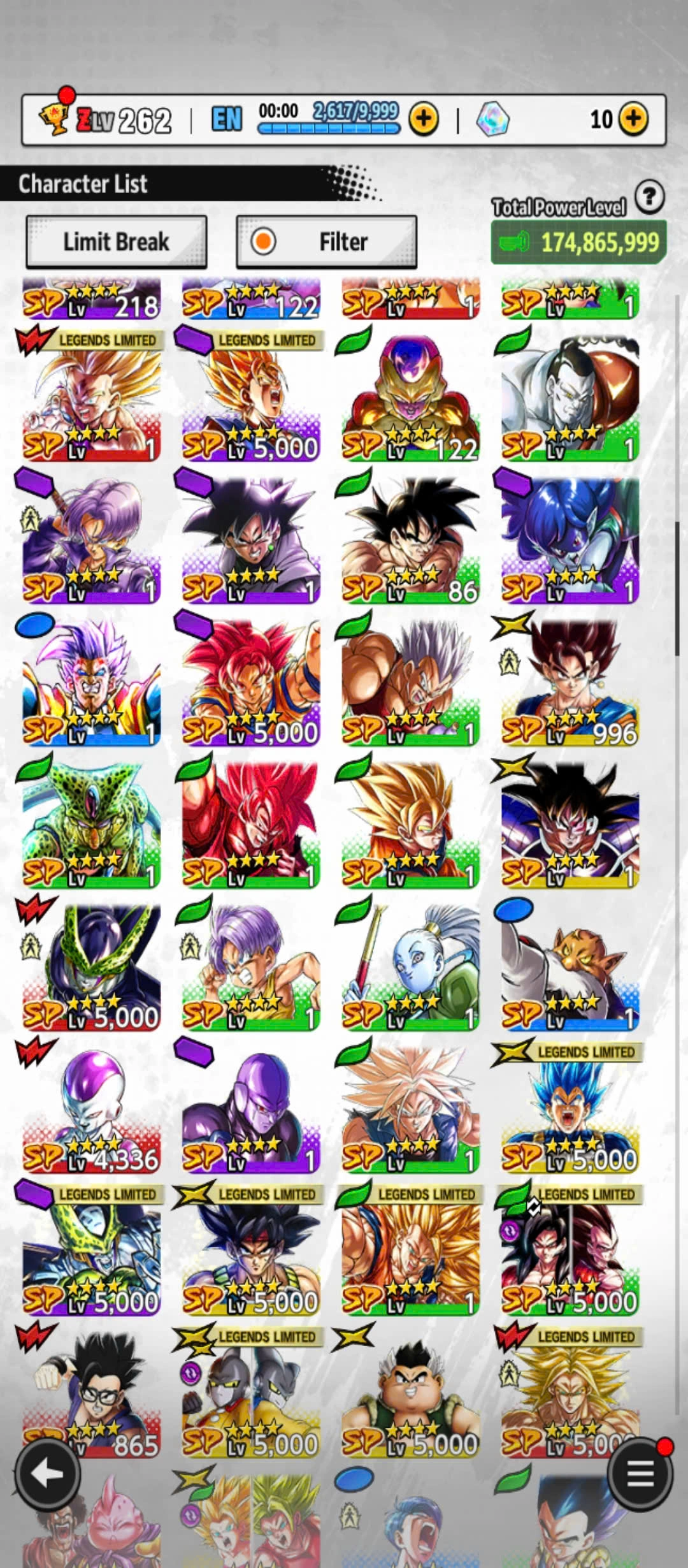Open Total Power Level help icon

(649, 197)
